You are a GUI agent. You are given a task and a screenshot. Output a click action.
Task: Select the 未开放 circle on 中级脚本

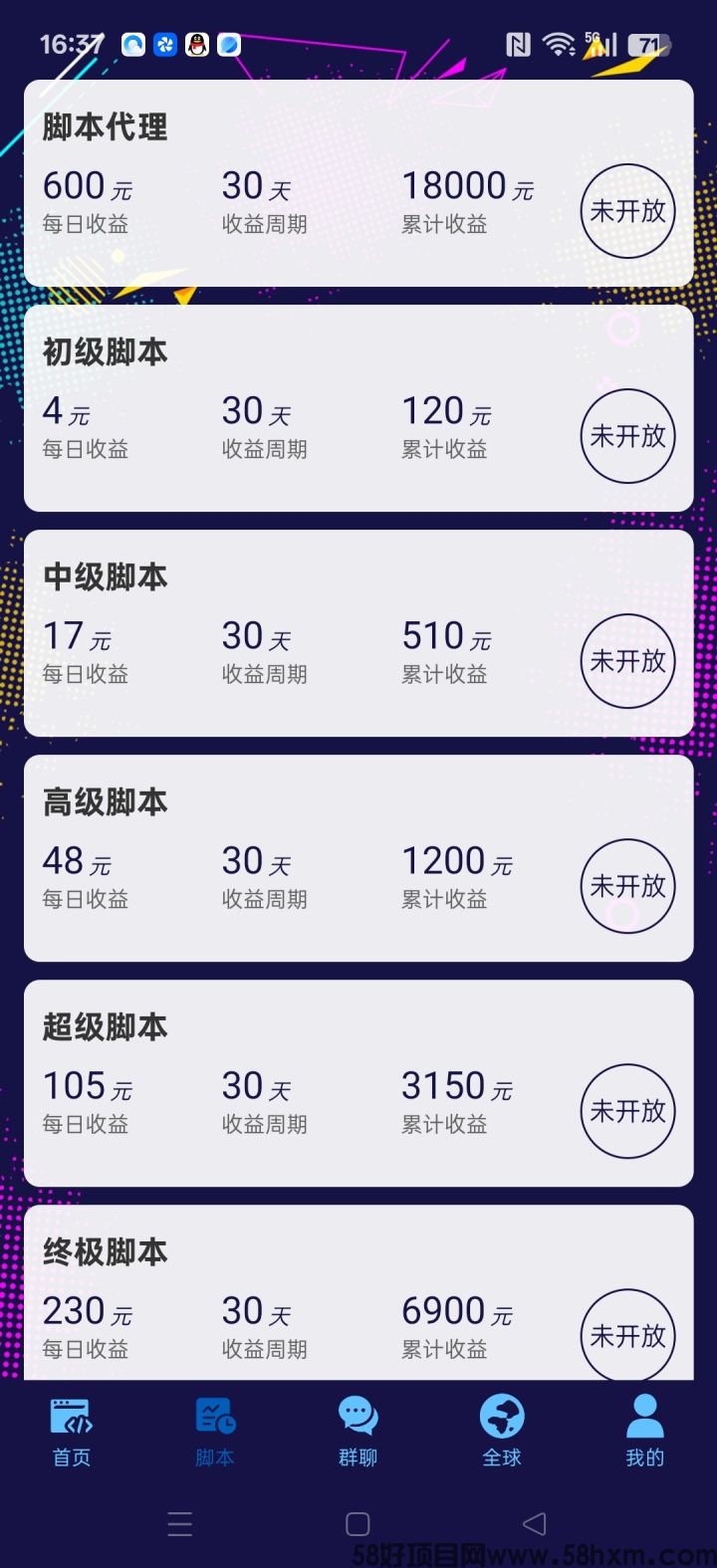[627, 661]
